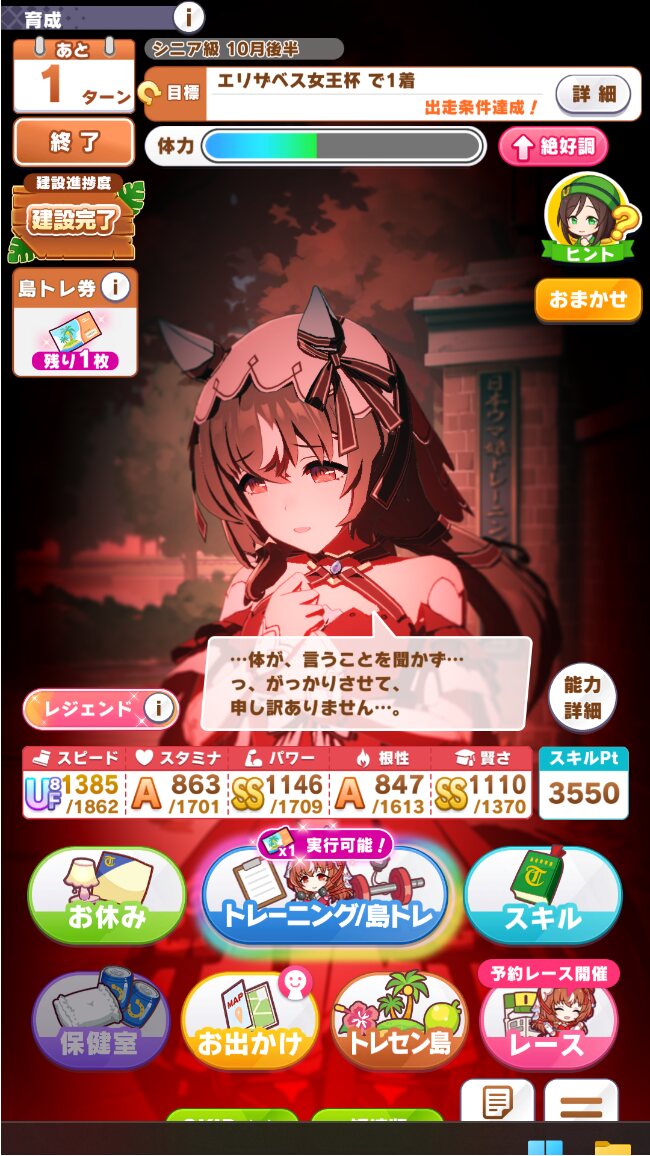
Task: Open the info icon next to 育成
Action: coord(188,16)
